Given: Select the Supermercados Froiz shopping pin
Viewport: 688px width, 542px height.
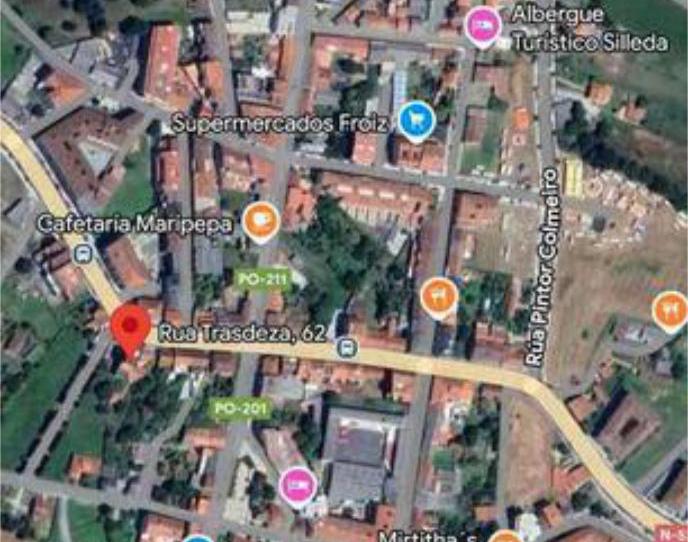Looking at the screenshot, I should click(414, 121).
